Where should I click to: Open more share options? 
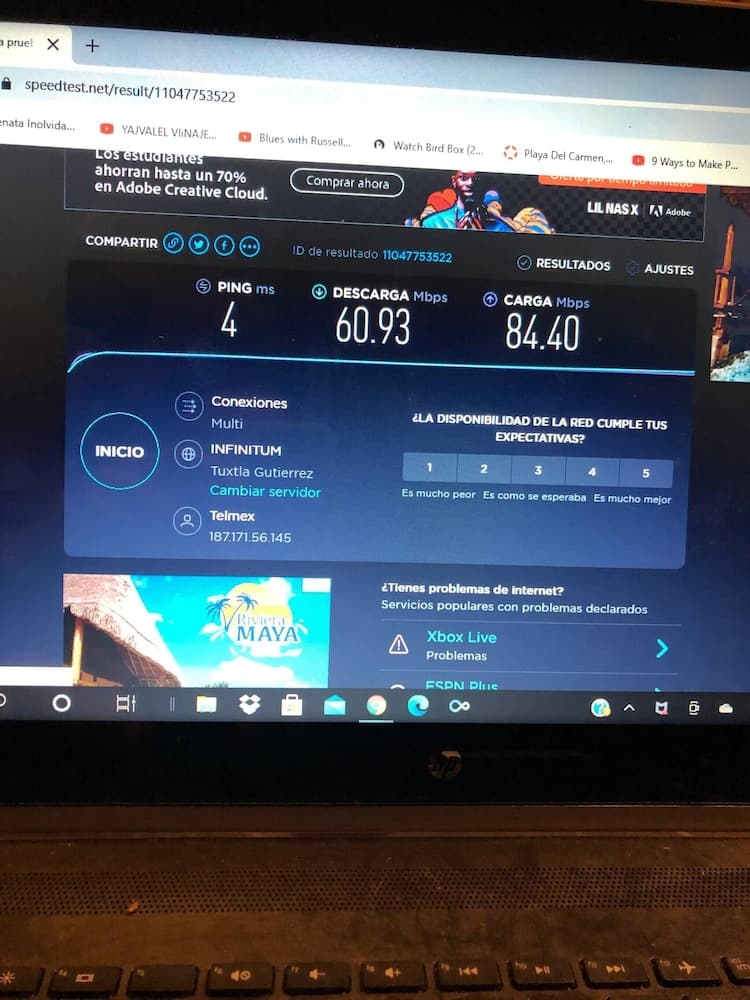pos(250,246)
